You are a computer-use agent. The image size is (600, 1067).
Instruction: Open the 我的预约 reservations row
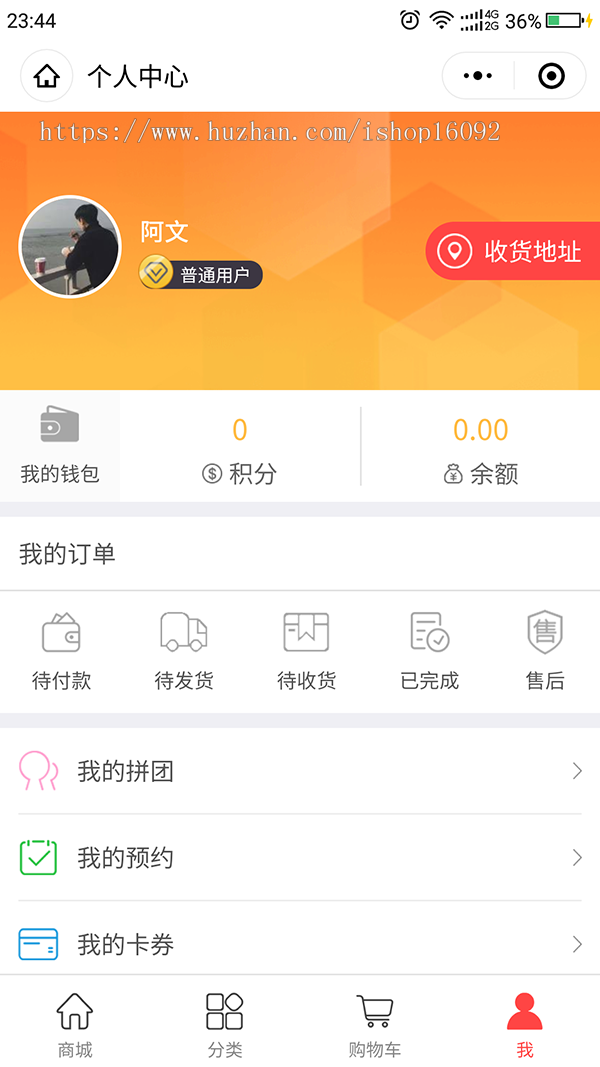tap(300, 857)
